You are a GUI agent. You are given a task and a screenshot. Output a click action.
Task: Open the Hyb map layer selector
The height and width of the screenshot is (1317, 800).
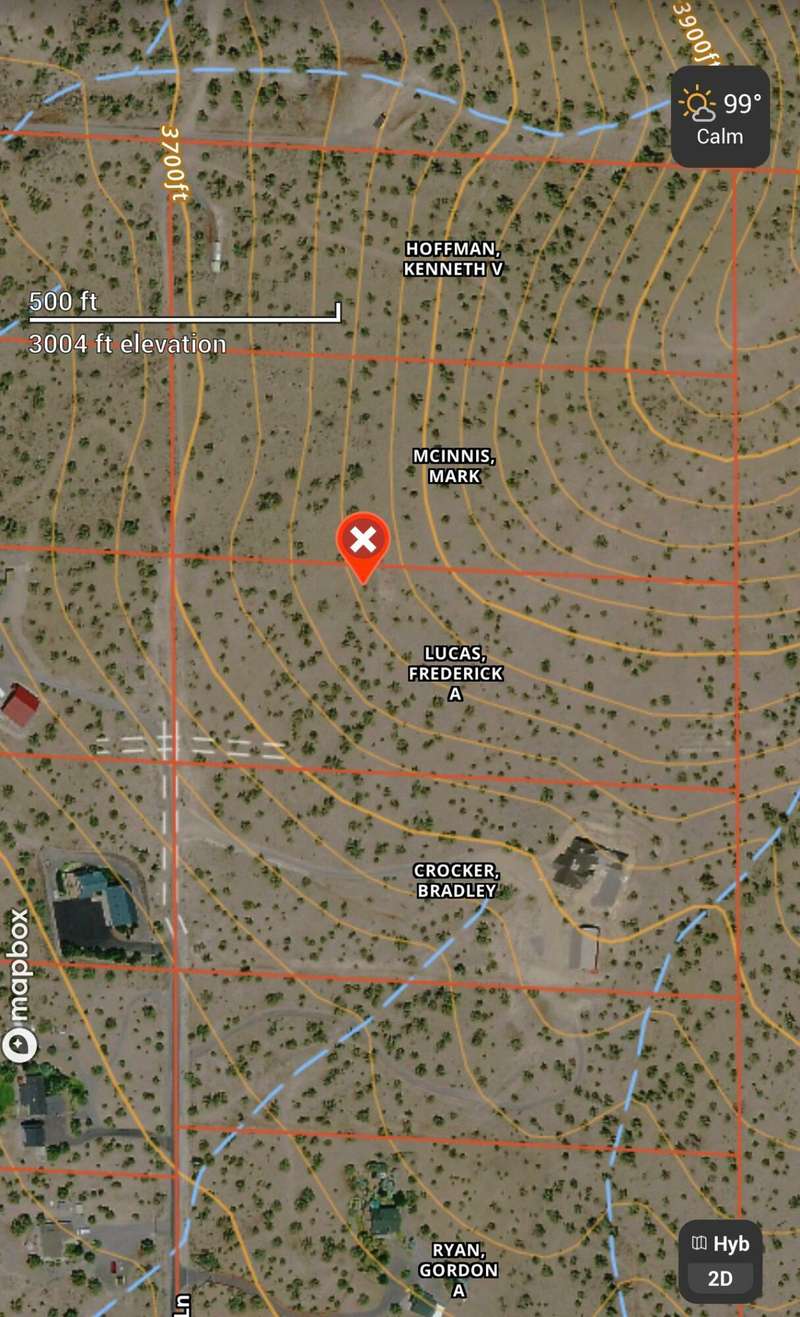coord(721,1245)
